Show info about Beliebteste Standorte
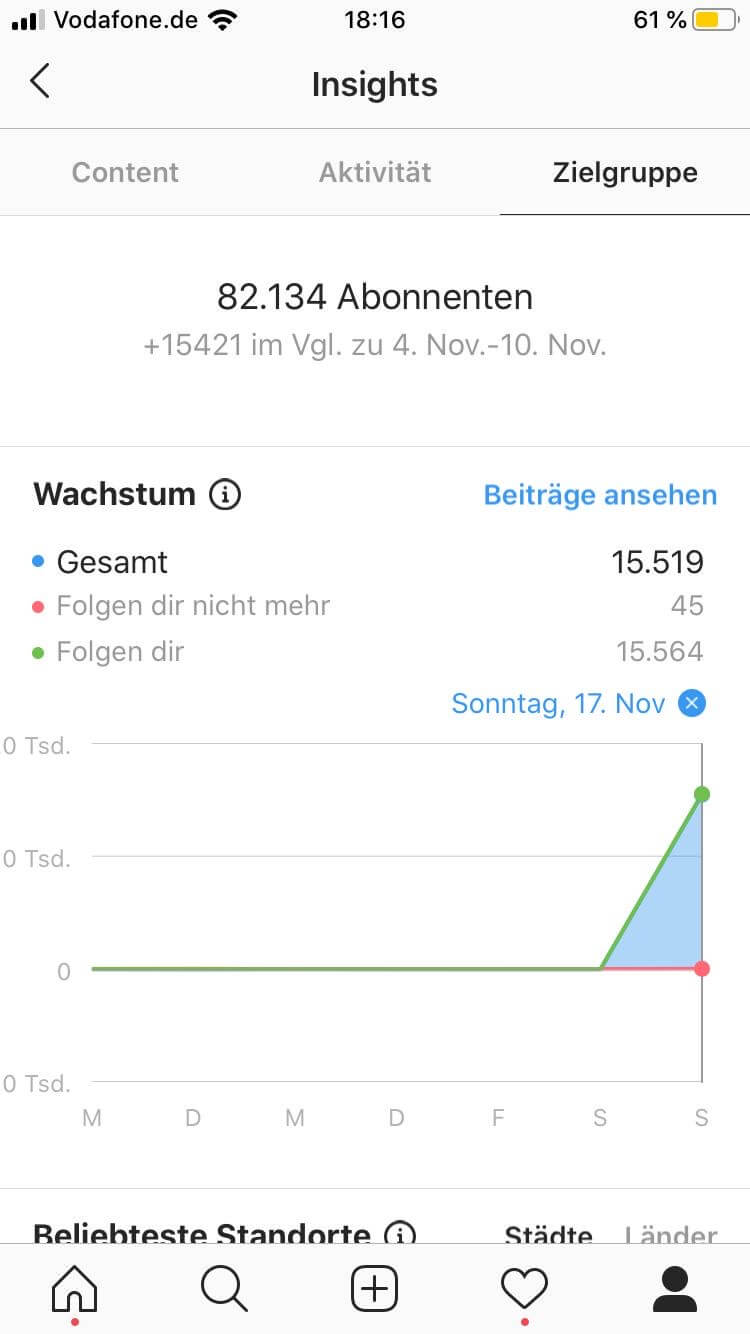The height and width of the screenshot is (1334, 750). (x=400, y=1235)
